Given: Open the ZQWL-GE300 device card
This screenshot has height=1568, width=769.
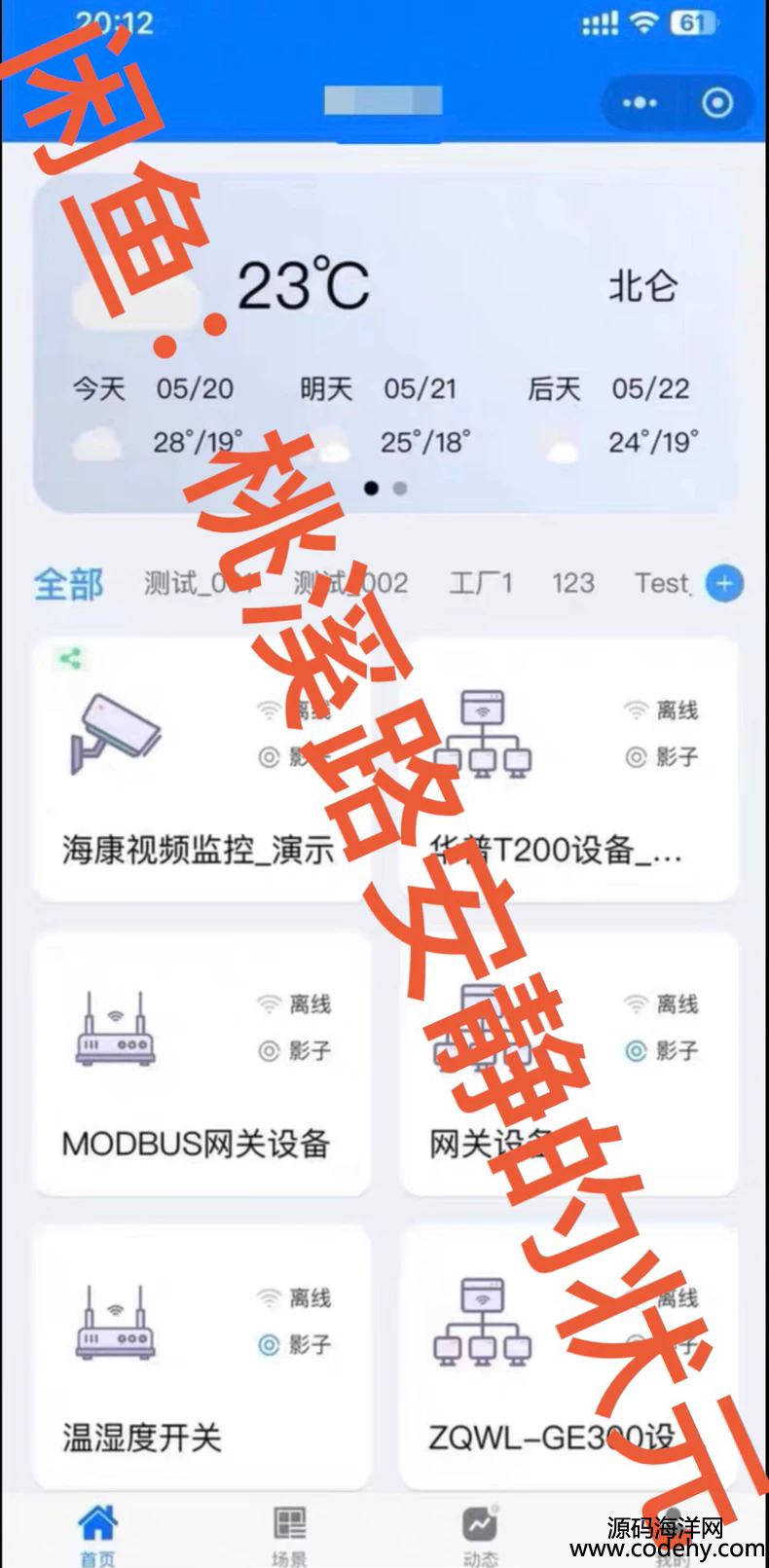Looking at the screenshot, I should [x=568, y=1357].
